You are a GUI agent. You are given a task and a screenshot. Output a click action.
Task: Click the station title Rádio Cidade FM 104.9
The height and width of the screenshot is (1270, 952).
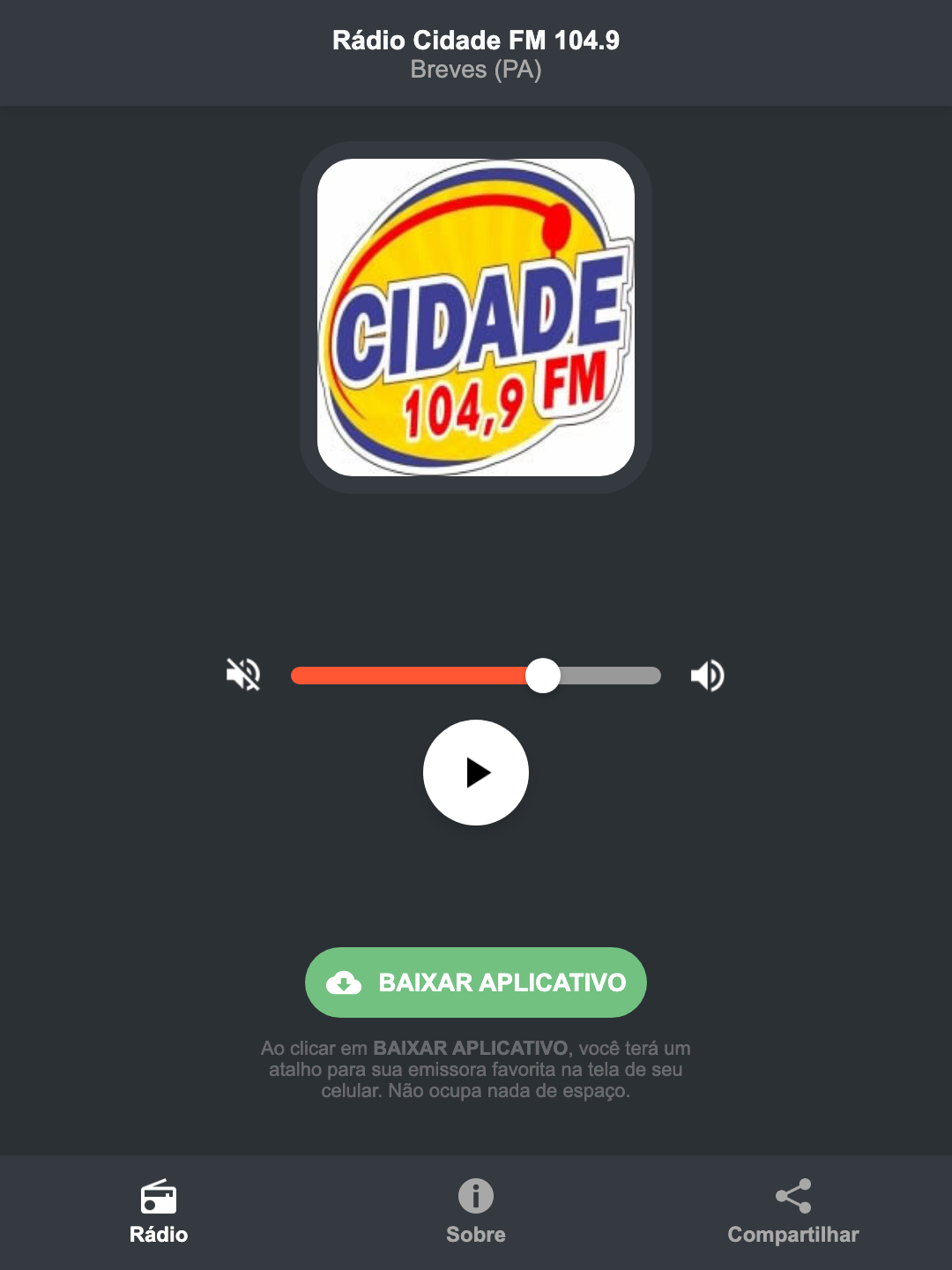click(475, 41)
